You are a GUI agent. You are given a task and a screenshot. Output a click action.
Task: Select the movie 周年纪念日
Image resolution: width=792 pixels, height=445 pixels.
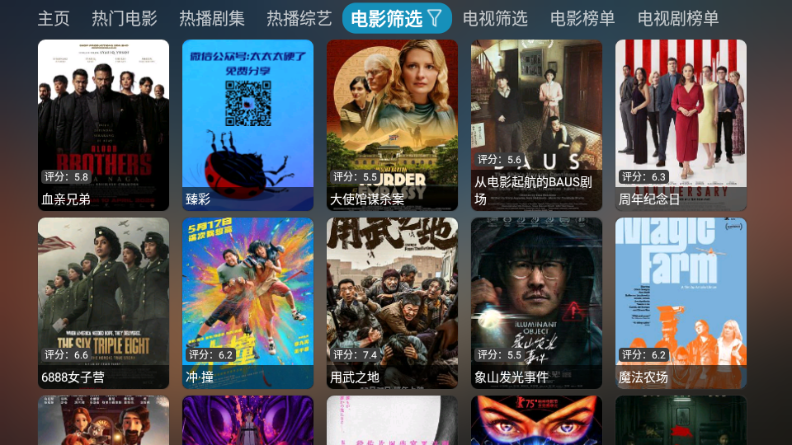[x=680, y=124]
